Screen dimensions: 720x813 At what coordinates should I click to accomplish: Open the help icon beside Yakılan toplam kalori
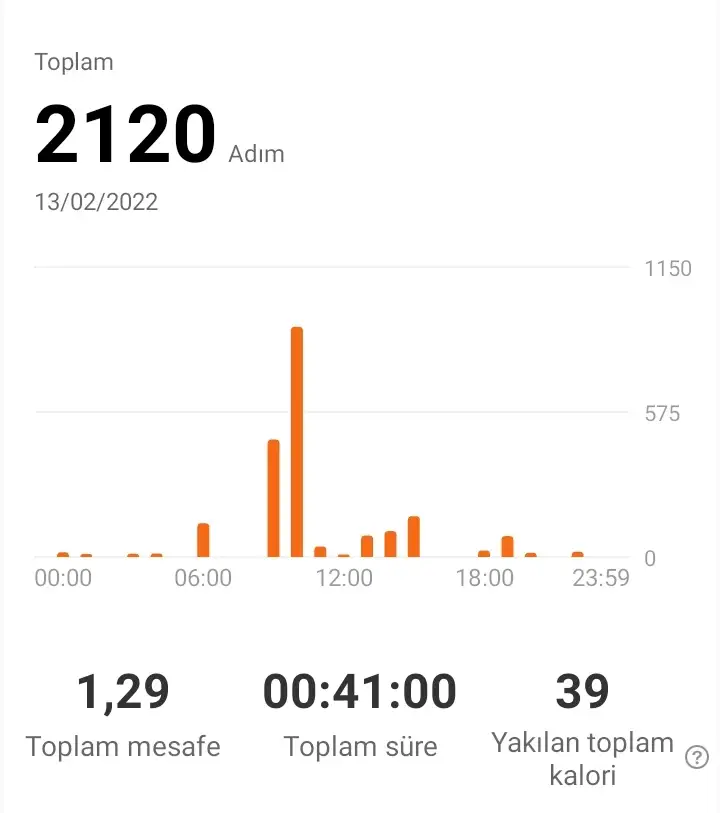(697, 758)
